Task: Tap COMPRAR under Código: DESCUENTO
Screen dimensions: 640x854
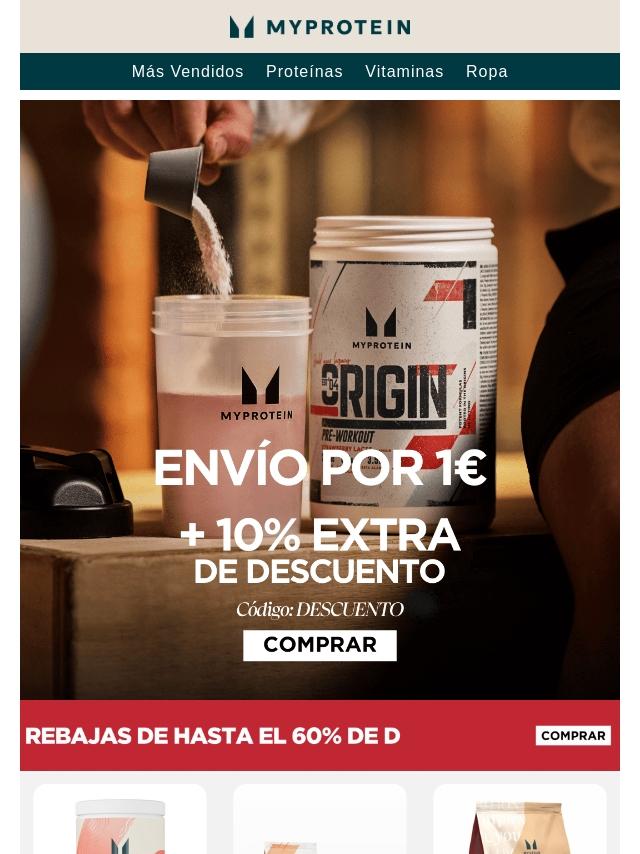Action: tap(320, 645)
